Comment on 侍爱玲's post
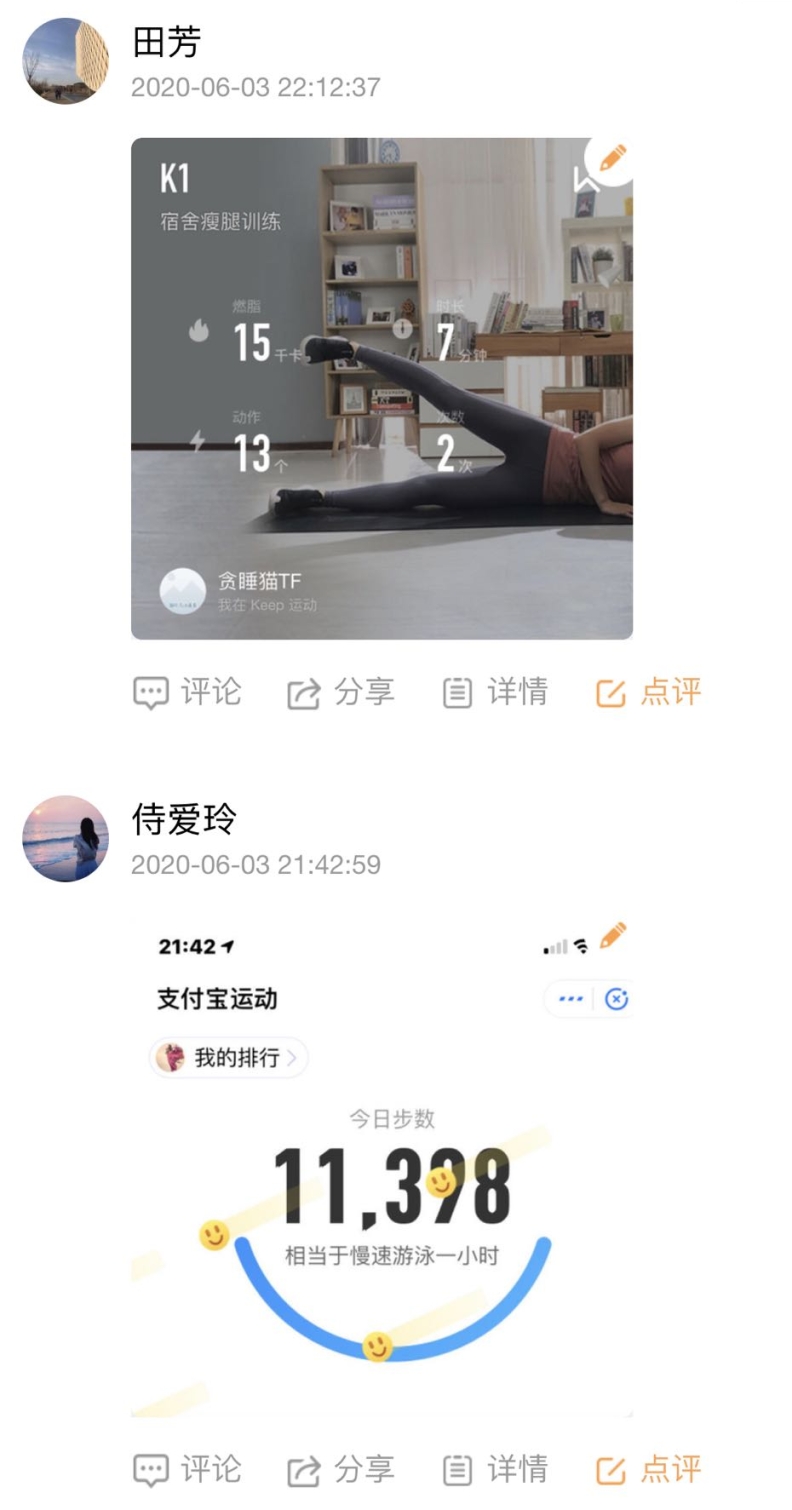 click(187, 1470)
